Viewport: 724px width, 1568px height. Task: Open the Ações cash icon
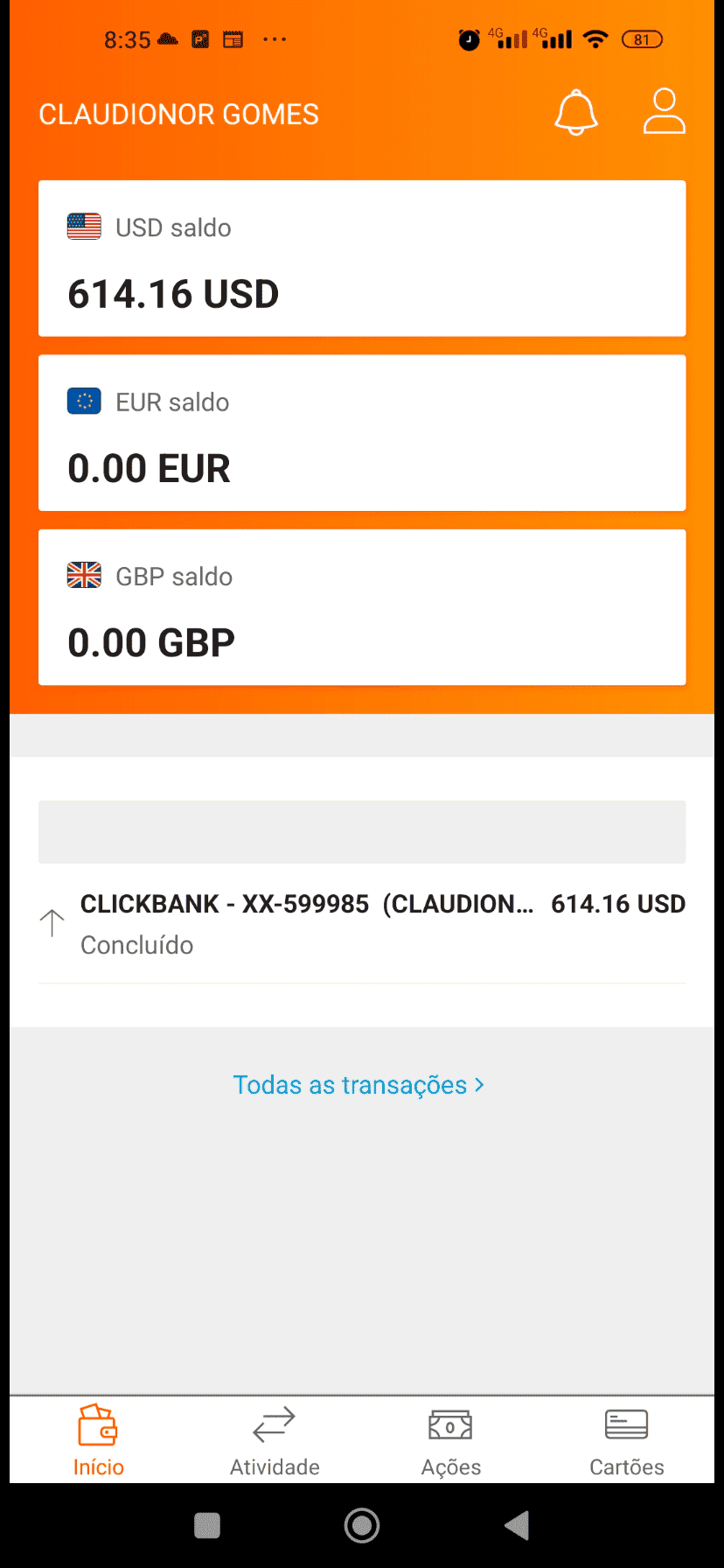pyautogui.click(x=449, y=1422)
